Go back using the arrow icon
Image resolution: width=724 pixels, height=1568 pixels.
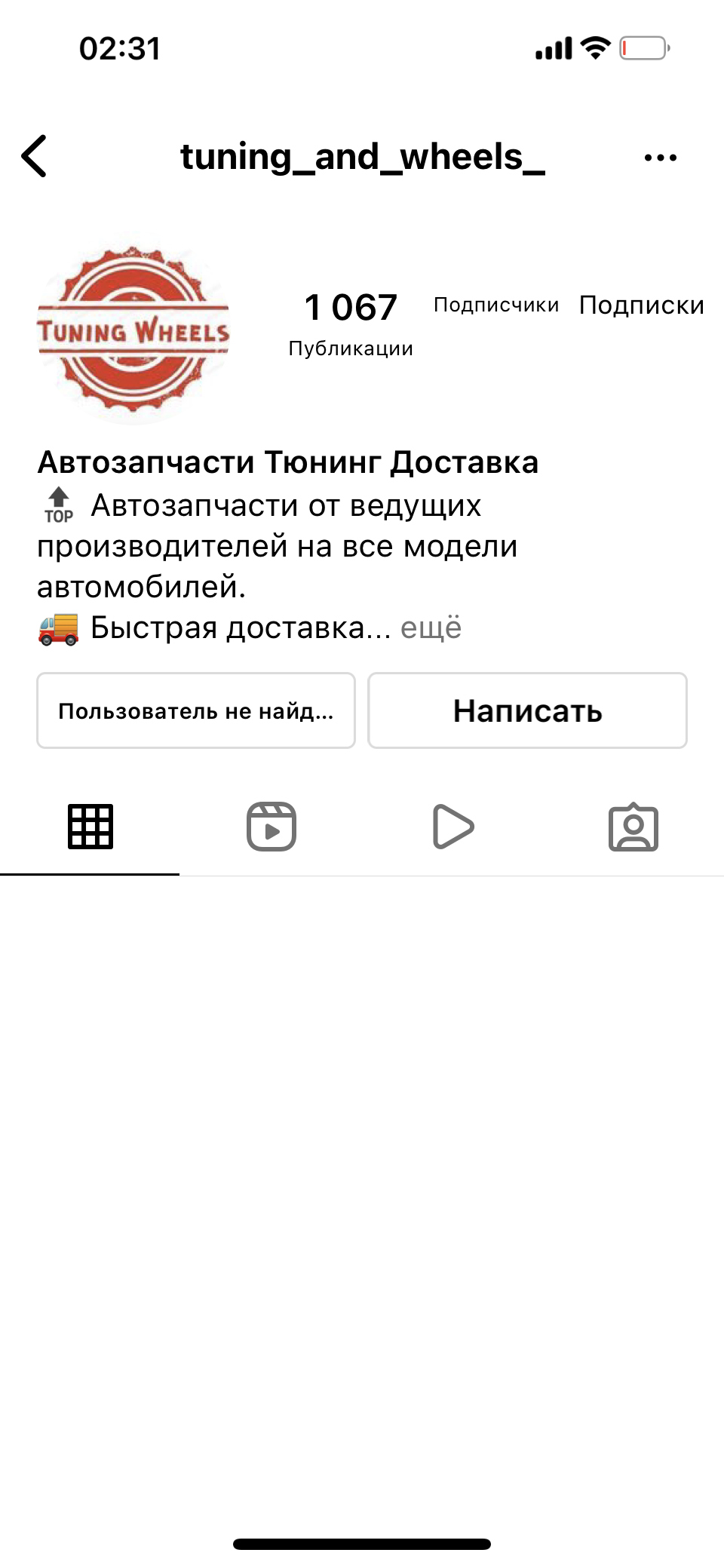pyautogui.click(x=35, y=156)
